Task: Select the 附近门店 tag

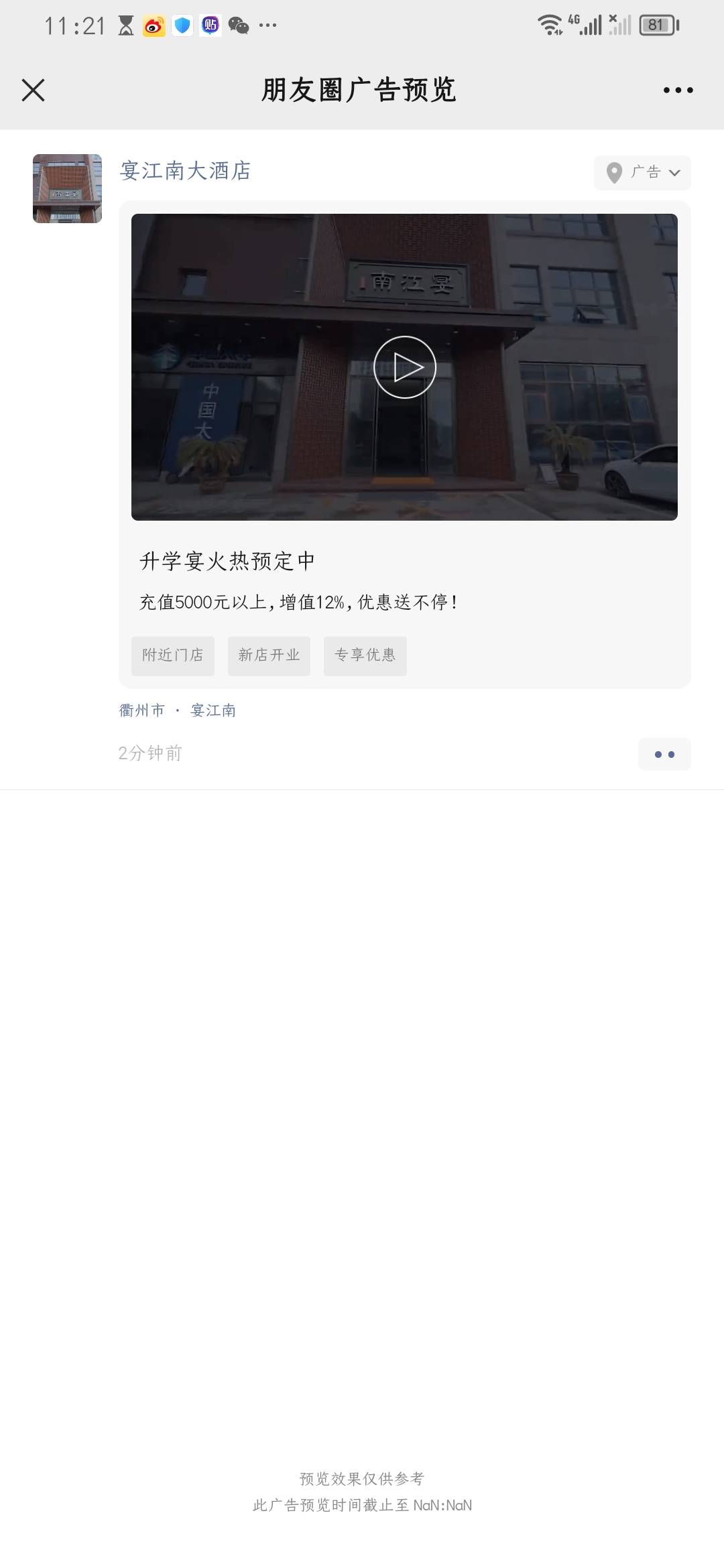Action: 173,655
